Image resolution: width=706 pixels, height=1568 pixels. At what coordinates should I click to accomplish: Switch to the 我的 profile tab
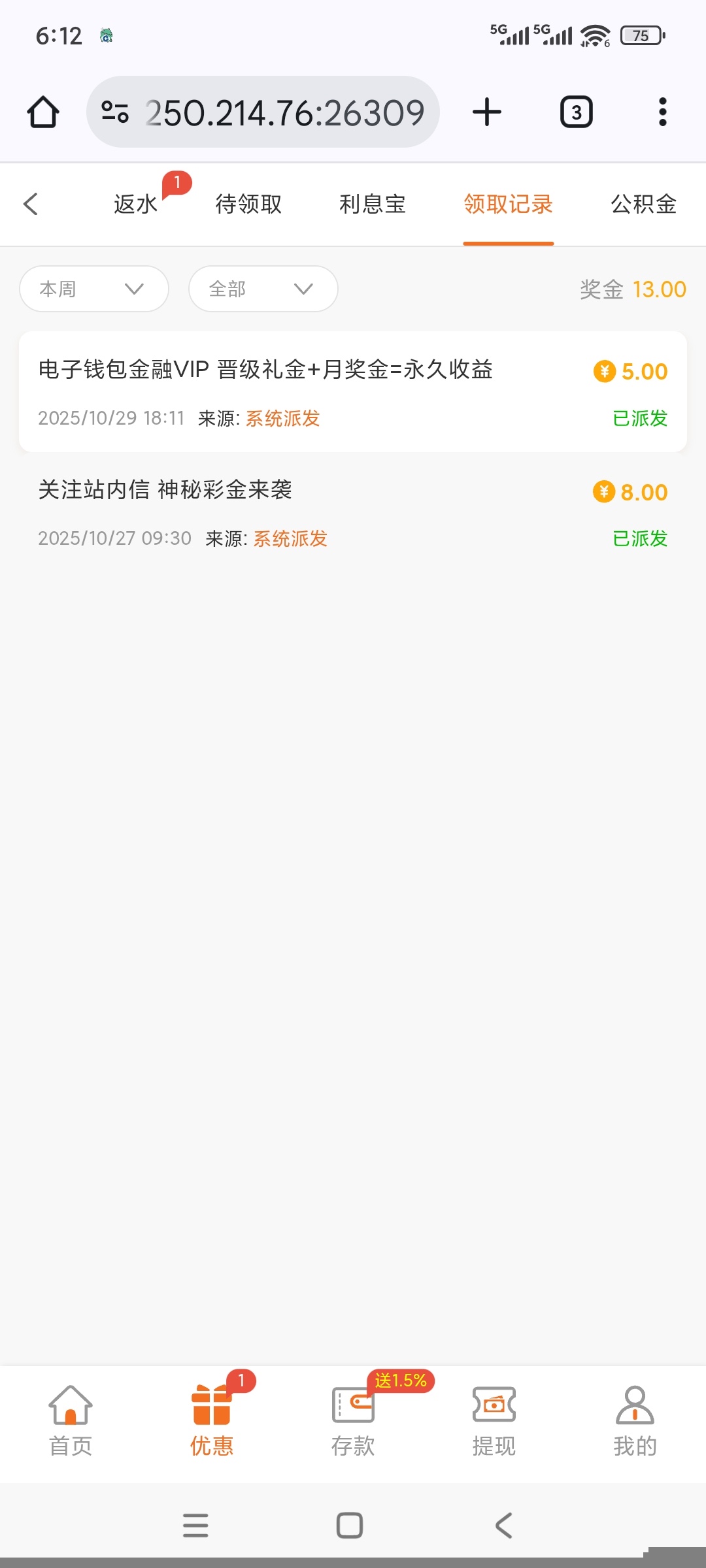click(x=635, y=1422)
